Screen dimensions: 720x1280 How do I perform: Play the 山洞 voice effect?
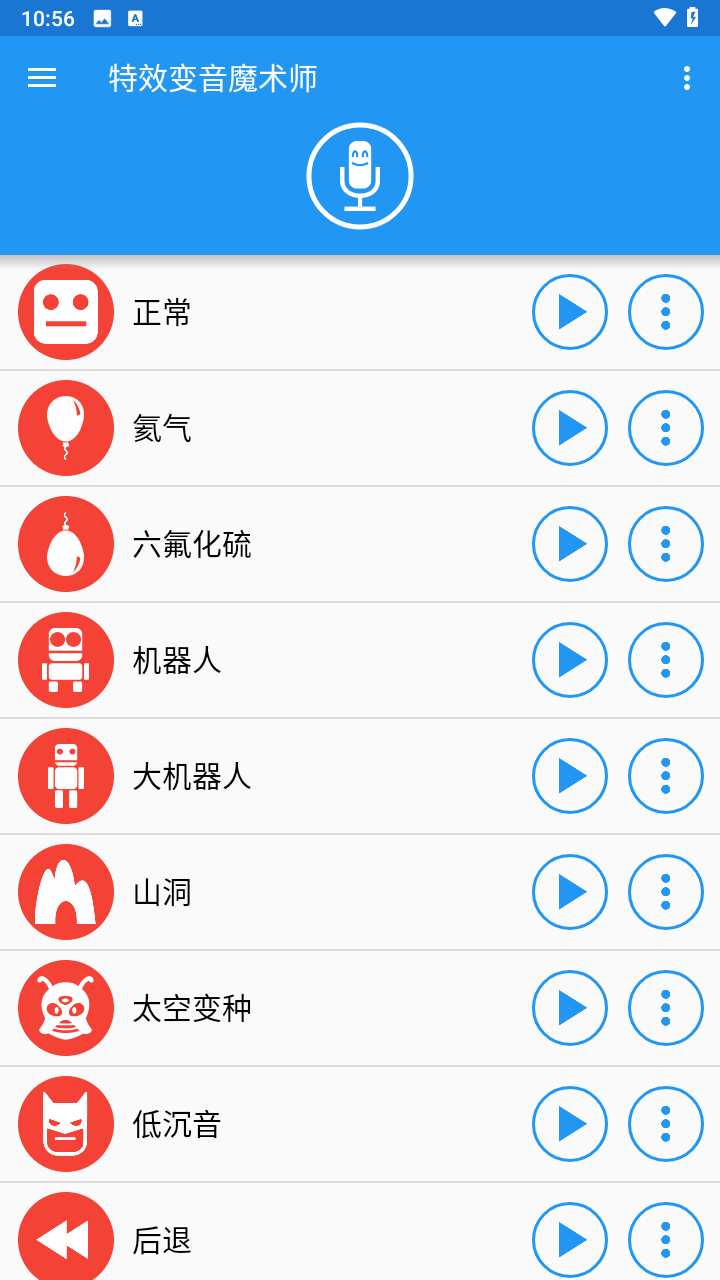570,892
